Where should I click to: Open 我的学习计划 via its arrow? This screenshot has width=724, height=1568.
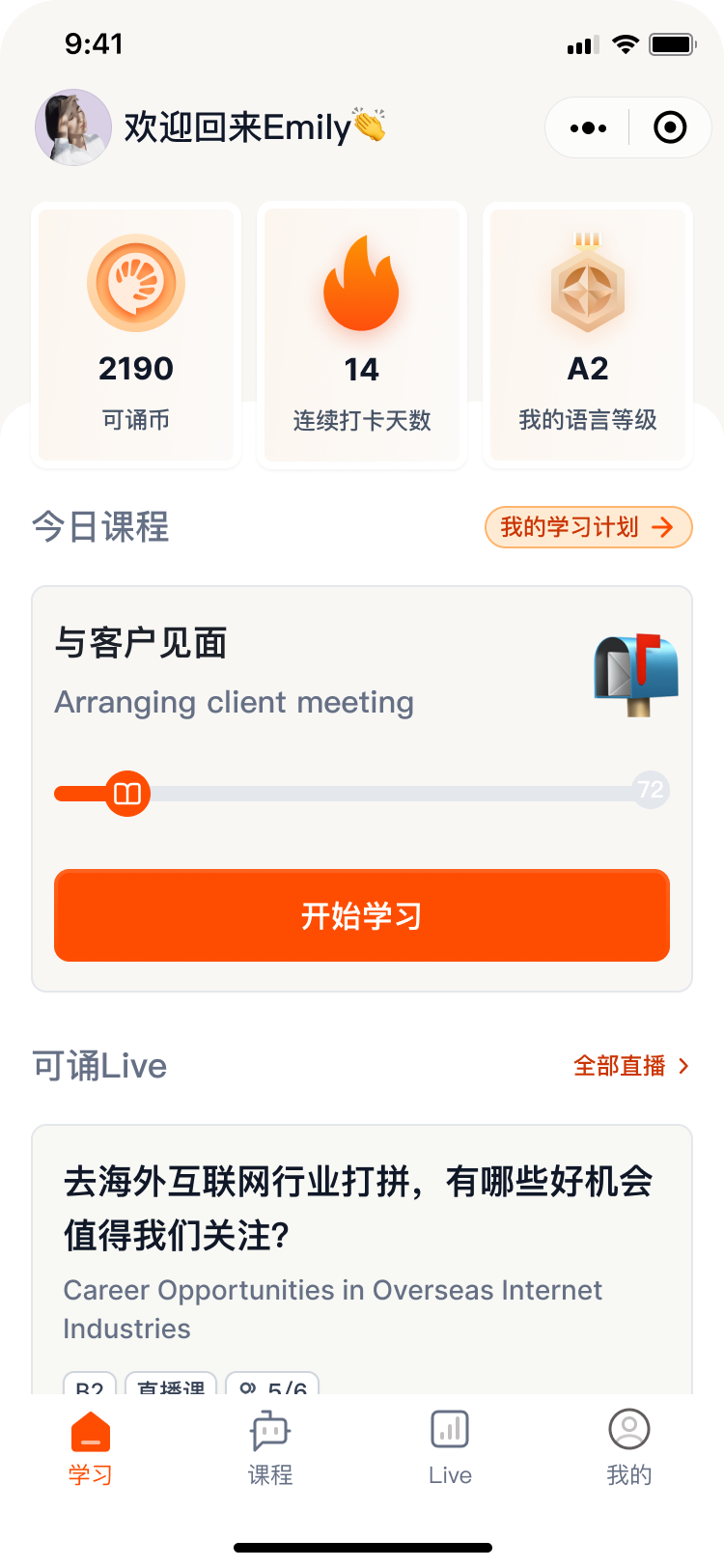pos(662,527)
